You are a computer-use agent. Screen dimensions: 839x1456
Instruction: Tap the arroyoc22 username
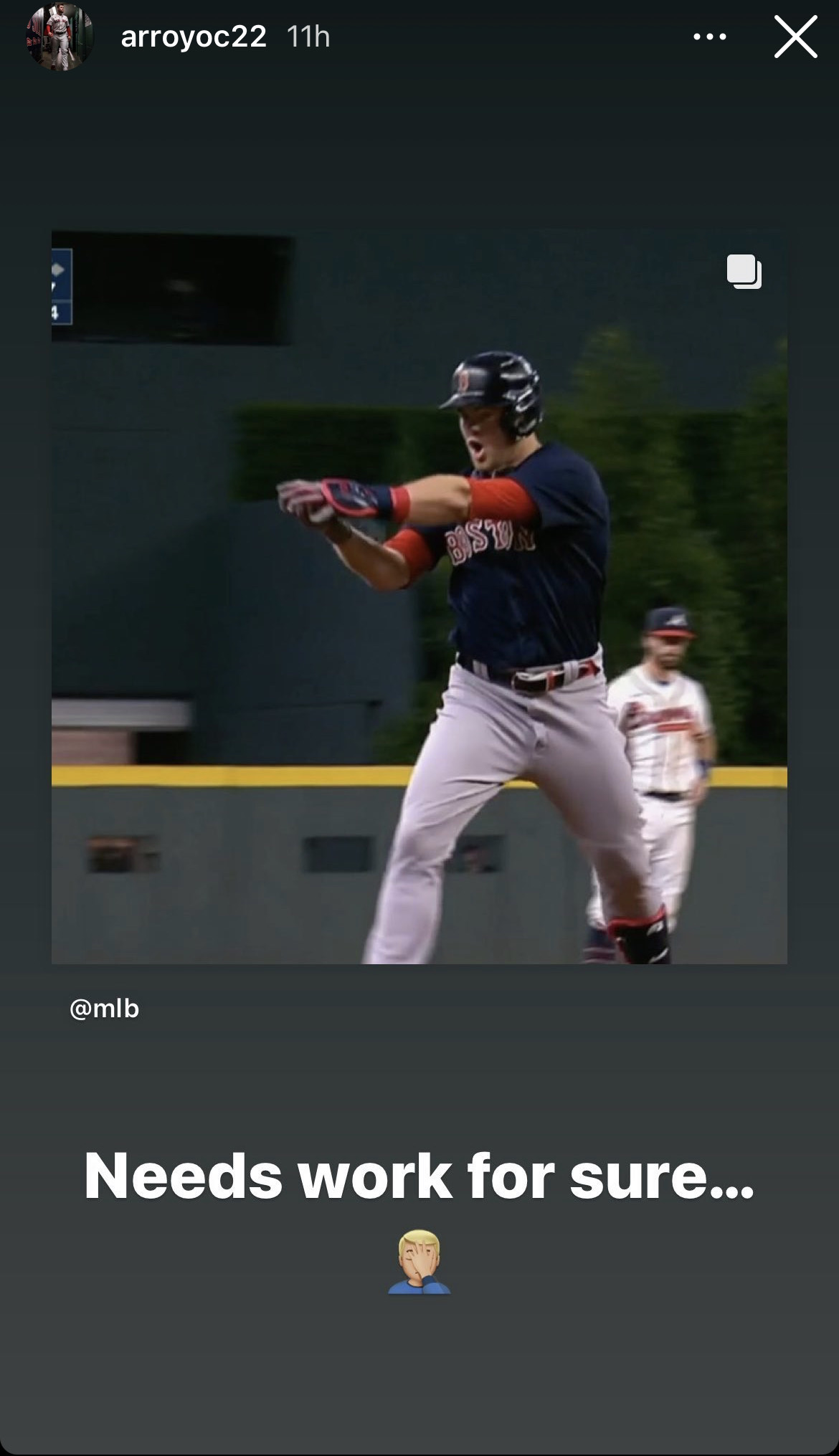(x=194, y=37)
